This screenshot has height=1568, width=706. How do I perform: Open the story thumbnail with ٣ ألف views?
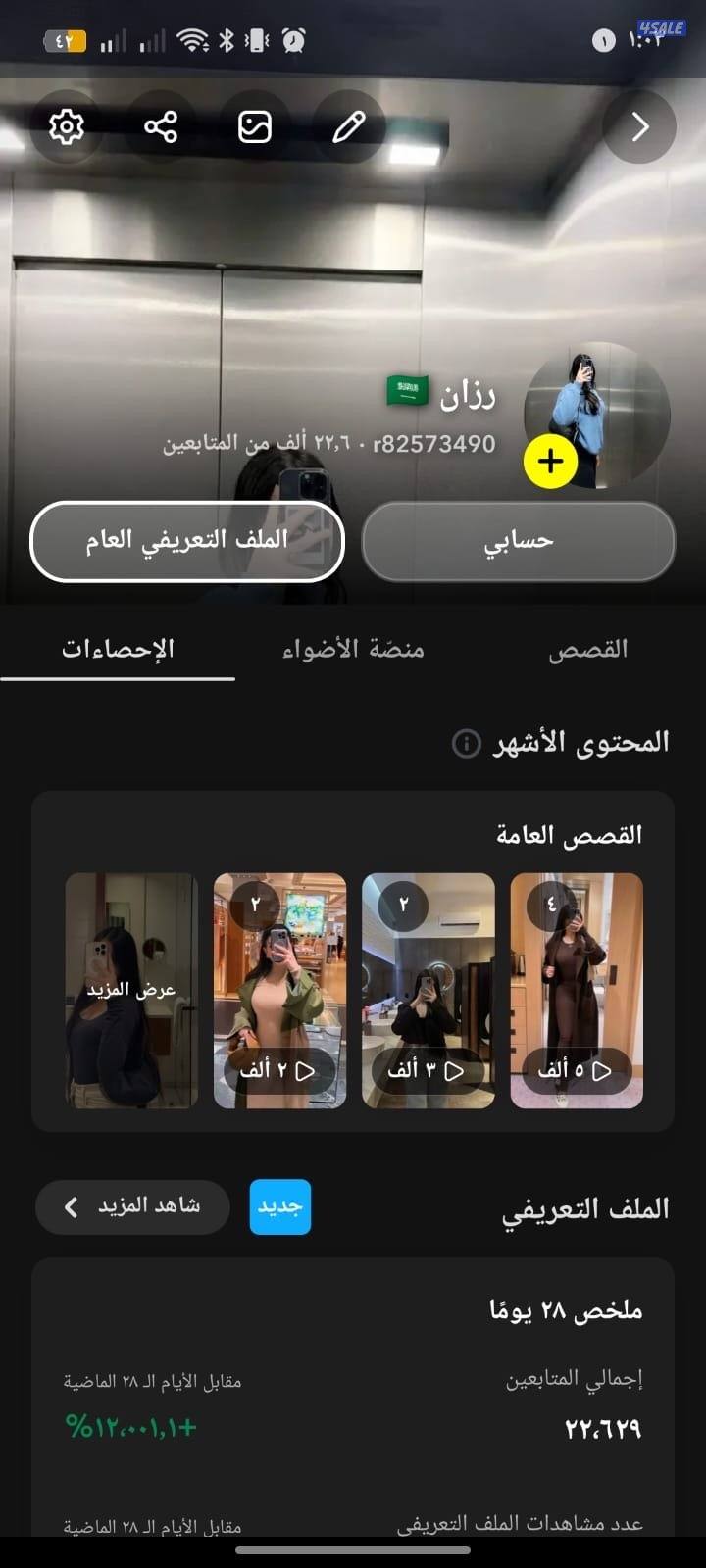pyautogui.click(x=429, y=990)
